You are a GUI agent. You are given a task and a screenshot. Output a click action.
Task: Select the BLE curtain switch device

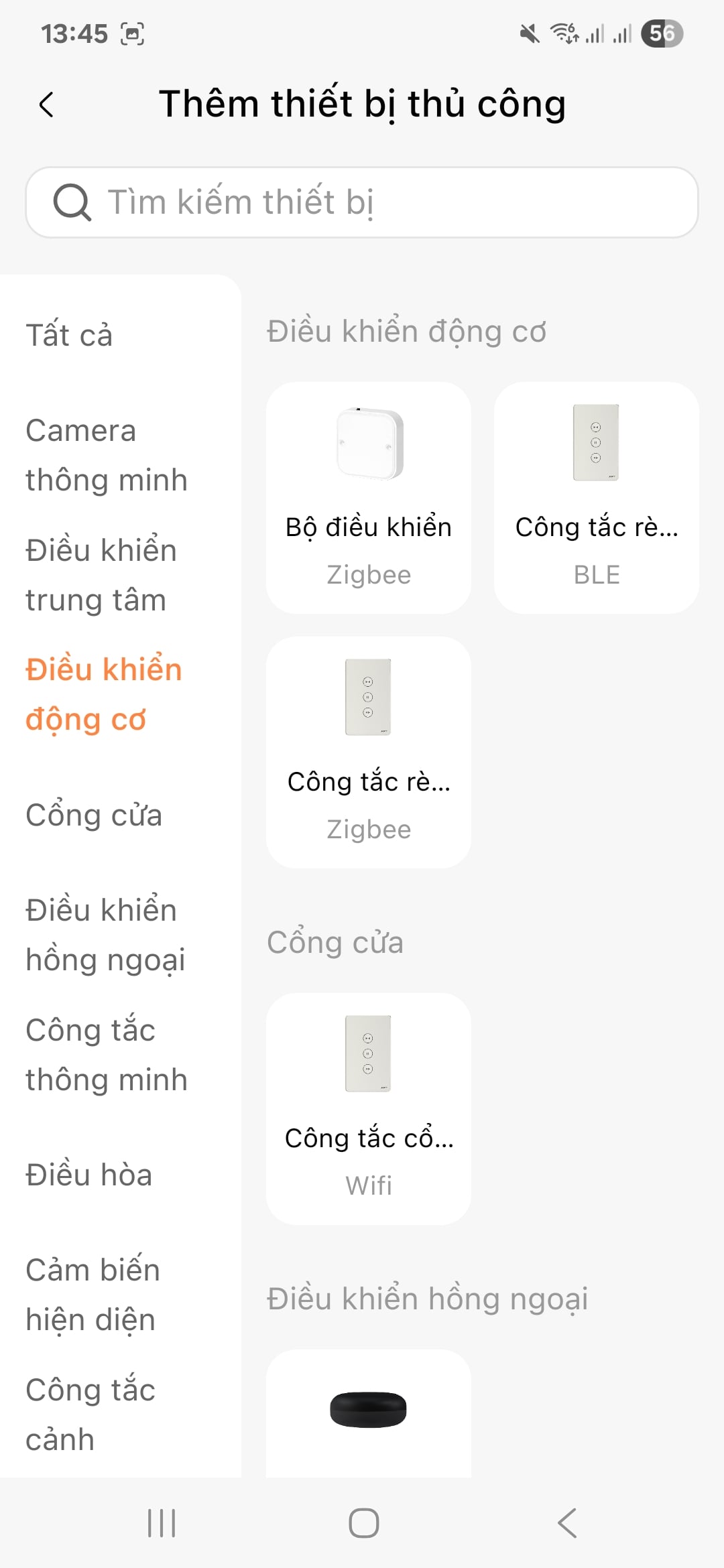(x=595, y=497)
